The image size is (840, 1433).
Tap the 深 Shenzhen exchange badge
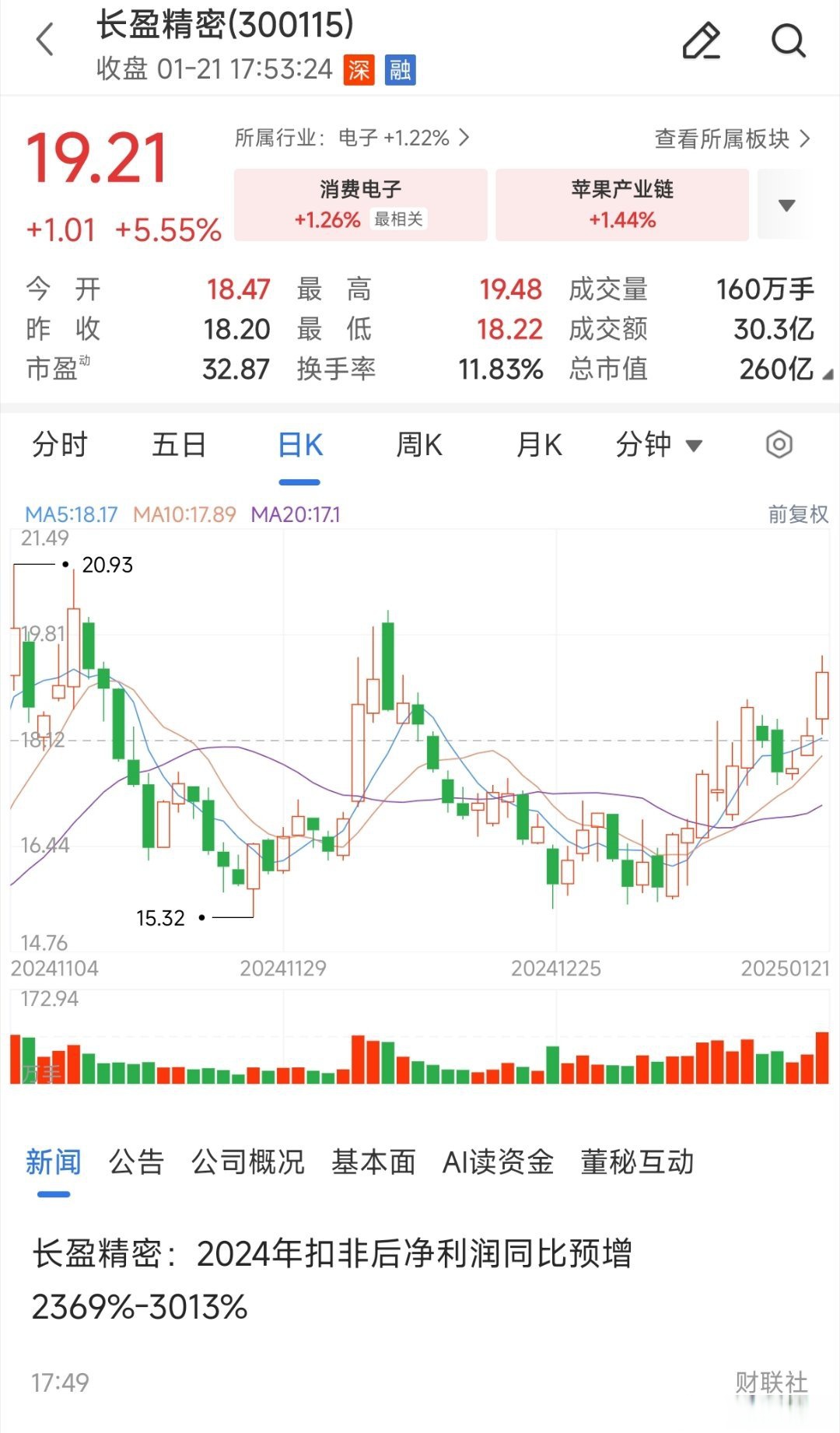(359, 69)
